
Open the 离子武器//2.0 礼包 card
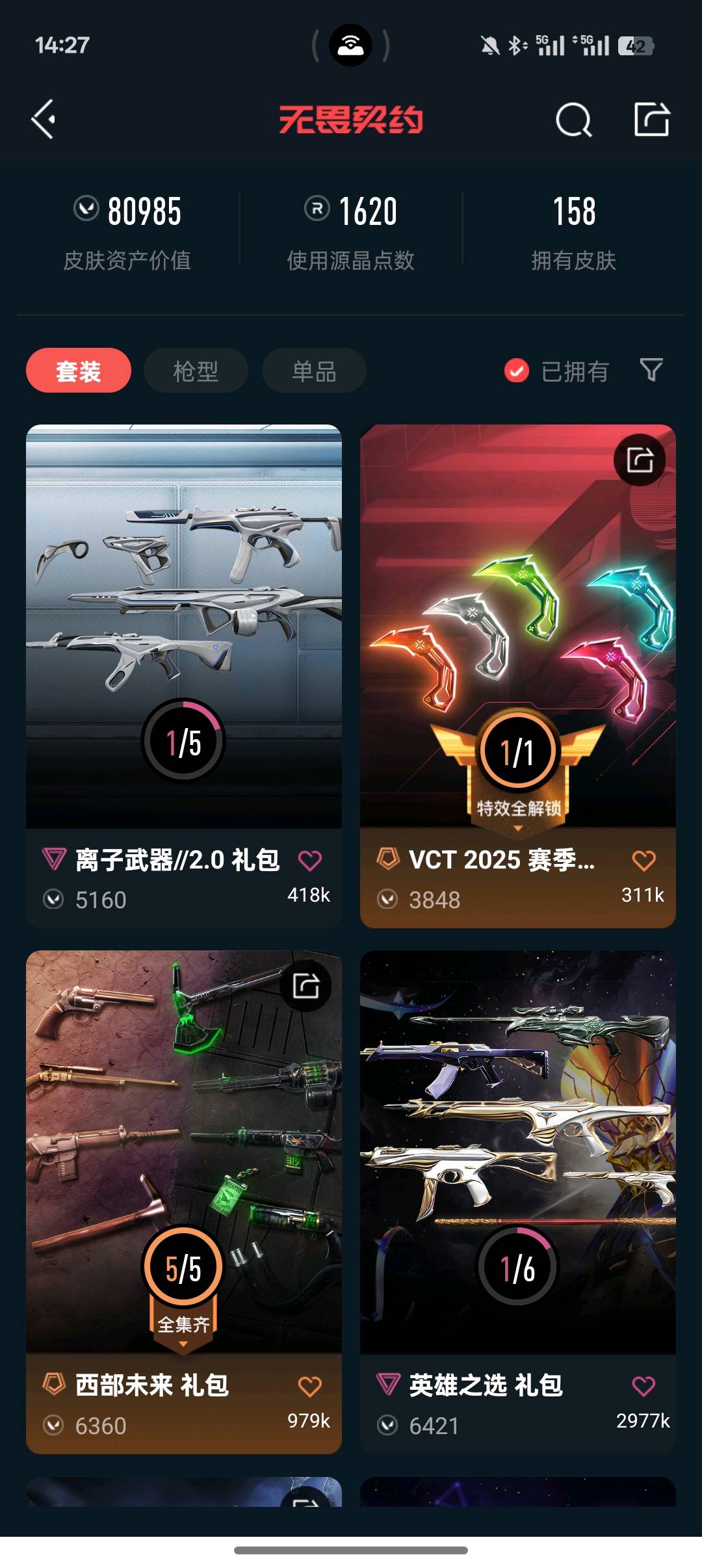point(184,676)
